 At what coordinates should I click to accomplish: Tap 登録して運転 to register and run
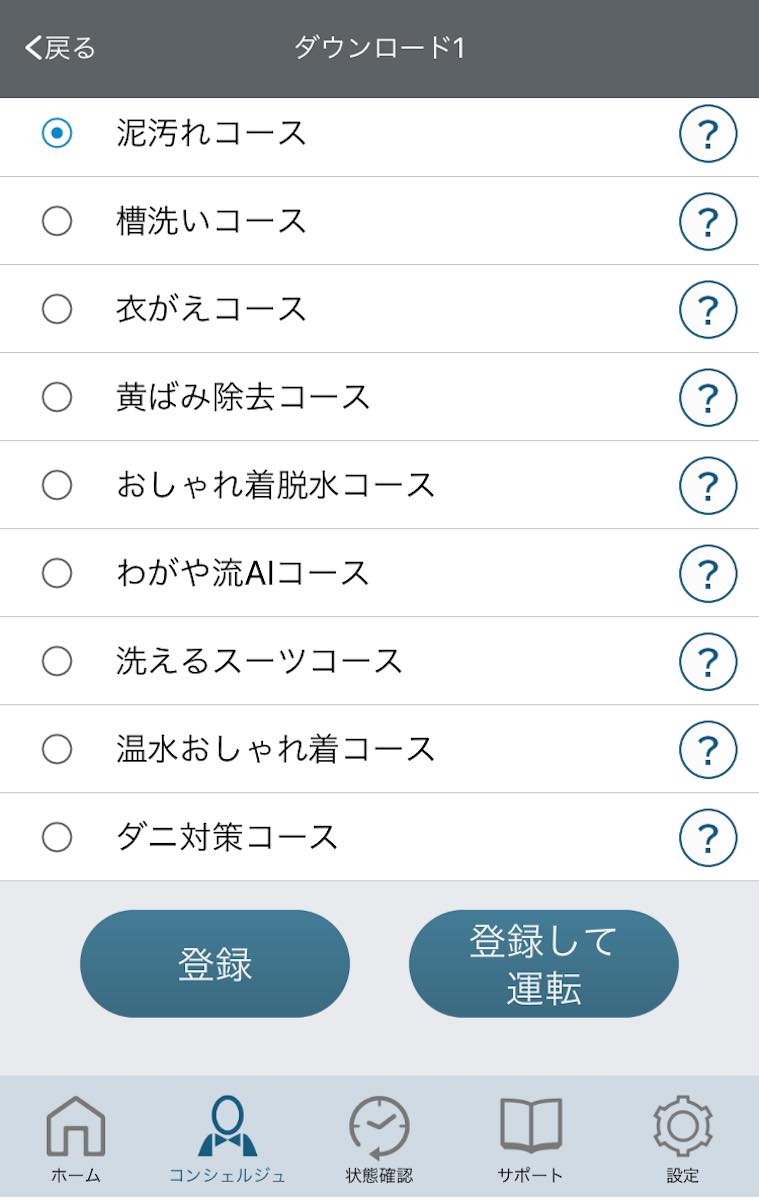(544, 964)
